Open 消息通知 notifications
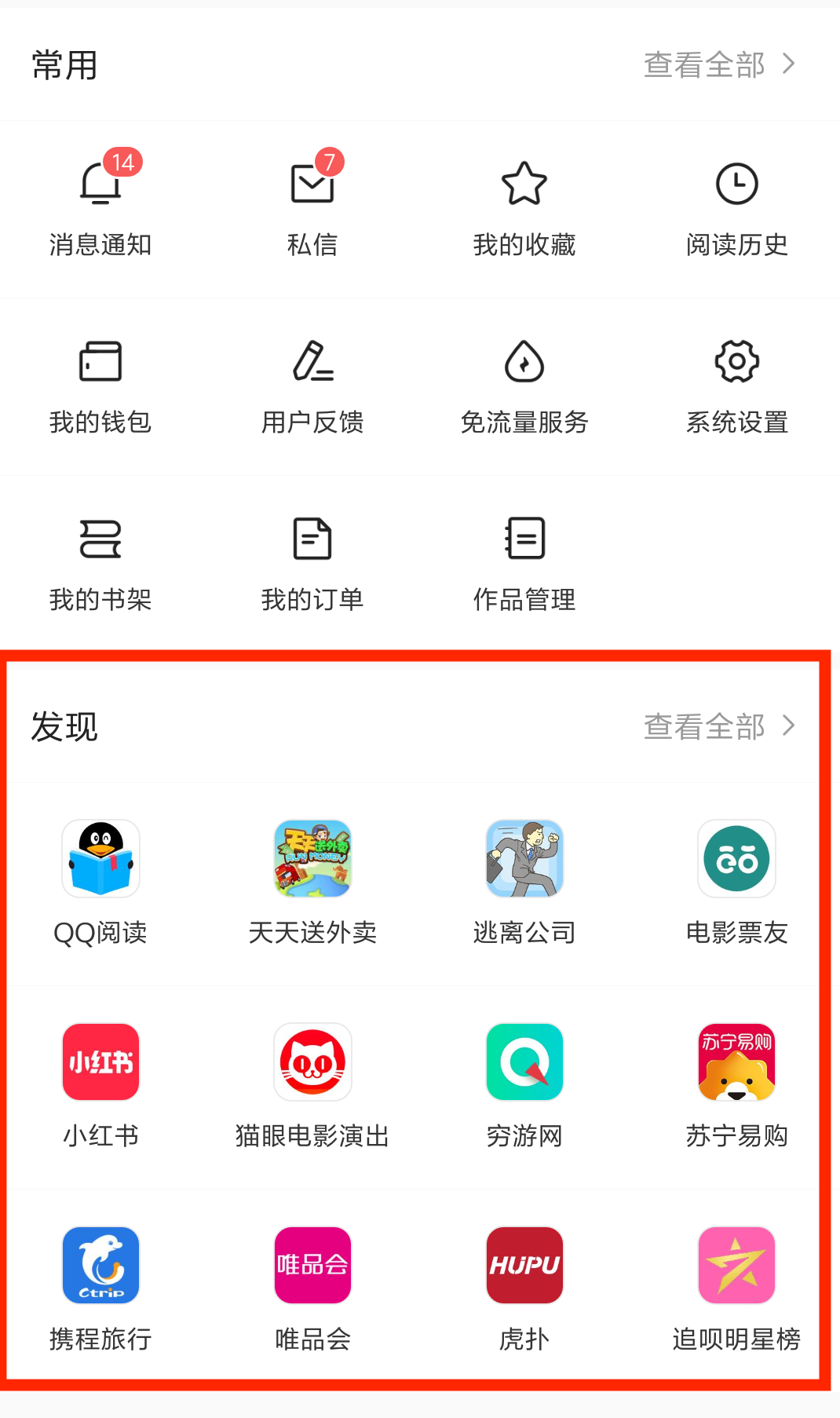Image resolution: width=840 pixels, height=1418 pixels. [x=100, y=206]
